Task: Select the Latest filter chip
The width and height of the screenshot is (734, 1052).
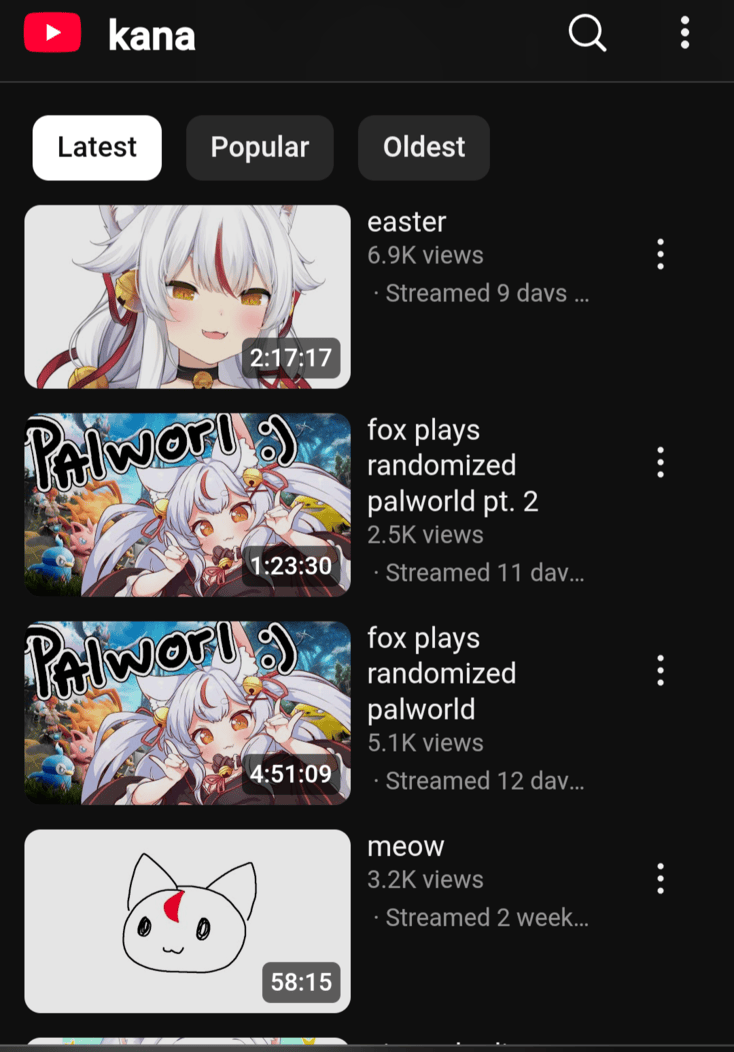Action: (x=97, y=148)
